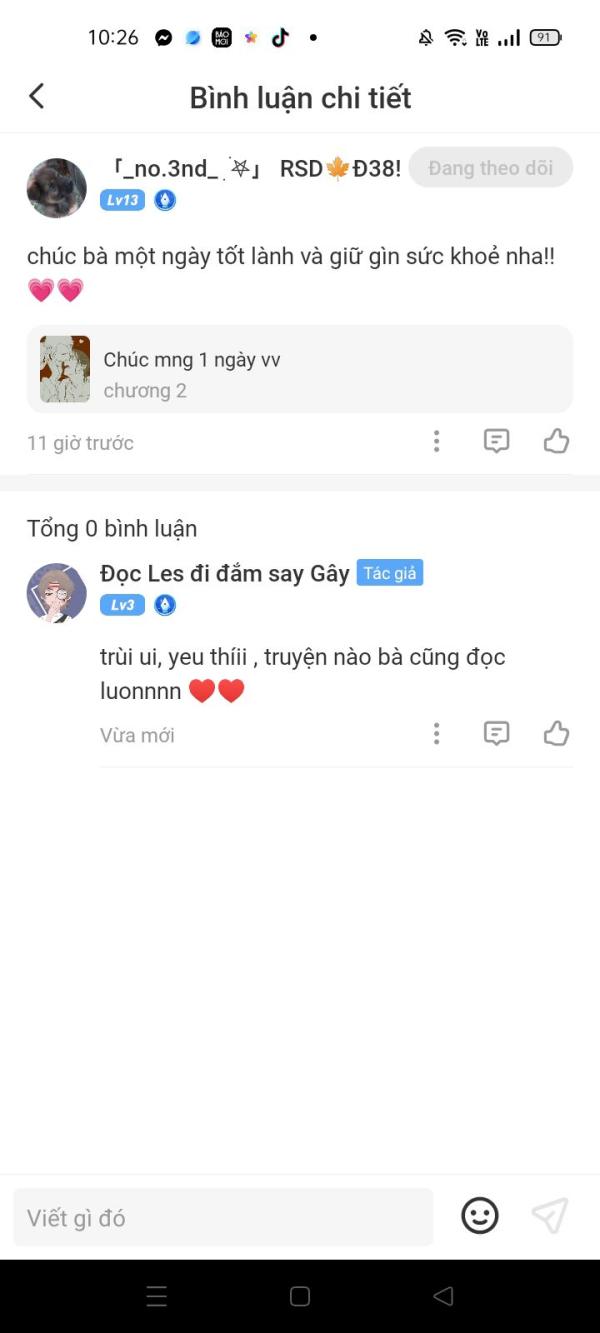The width and height of the screenshot is (600, 1333).
Task: Reply via comment icon on the 11 giờ trước comment
Action: click(x=496, y=441)
